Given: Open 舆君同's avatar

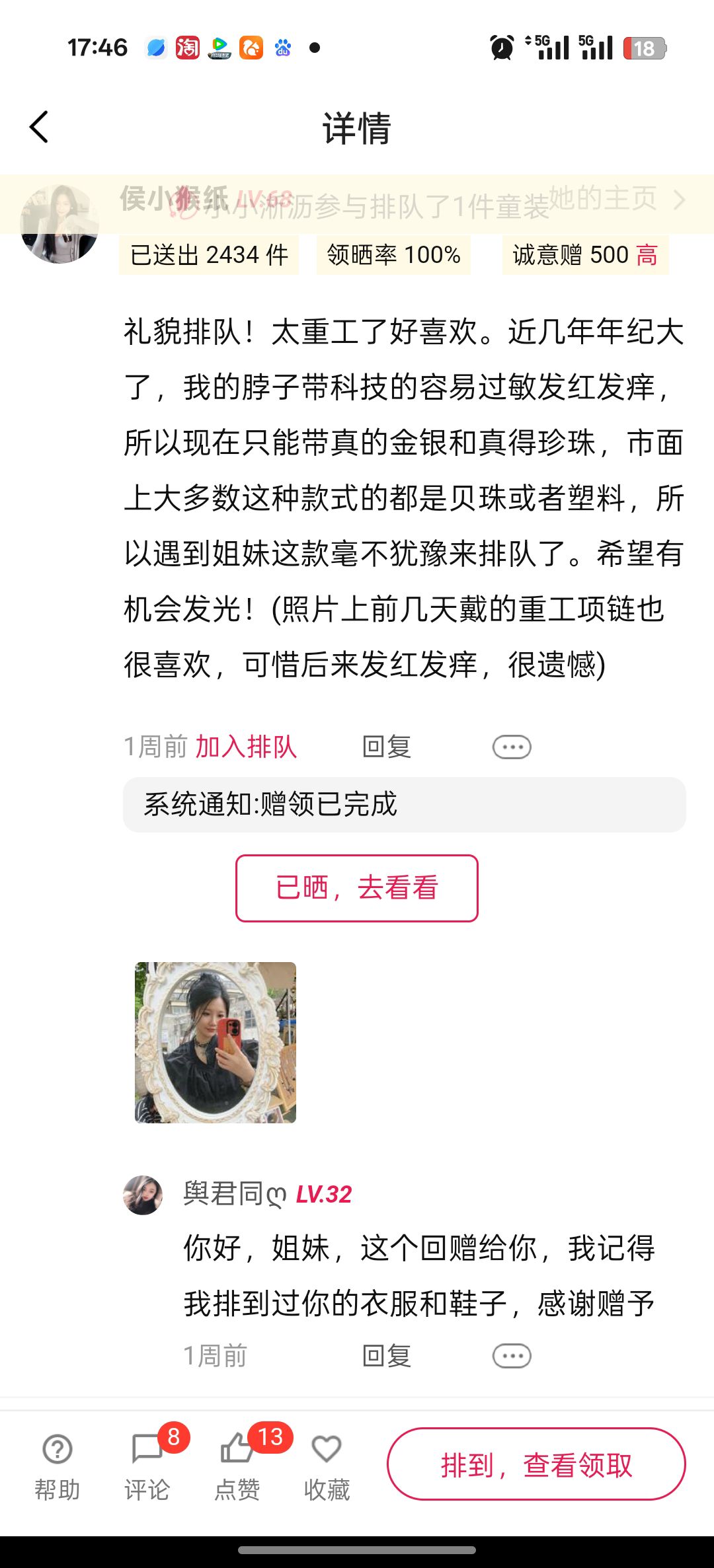Looking at the screenshot, I should pos(143,1195).
